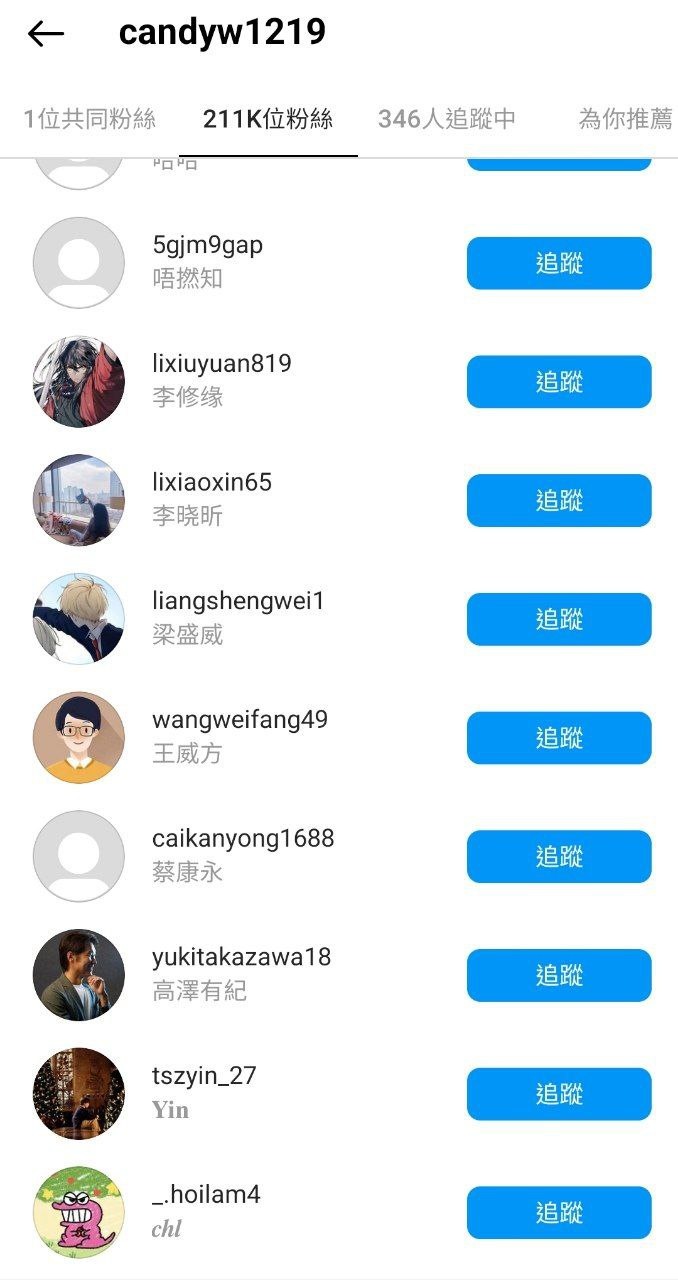Go back using the top-left arrow
Screen dimensions: 678x1280
(x=45, y=34)
